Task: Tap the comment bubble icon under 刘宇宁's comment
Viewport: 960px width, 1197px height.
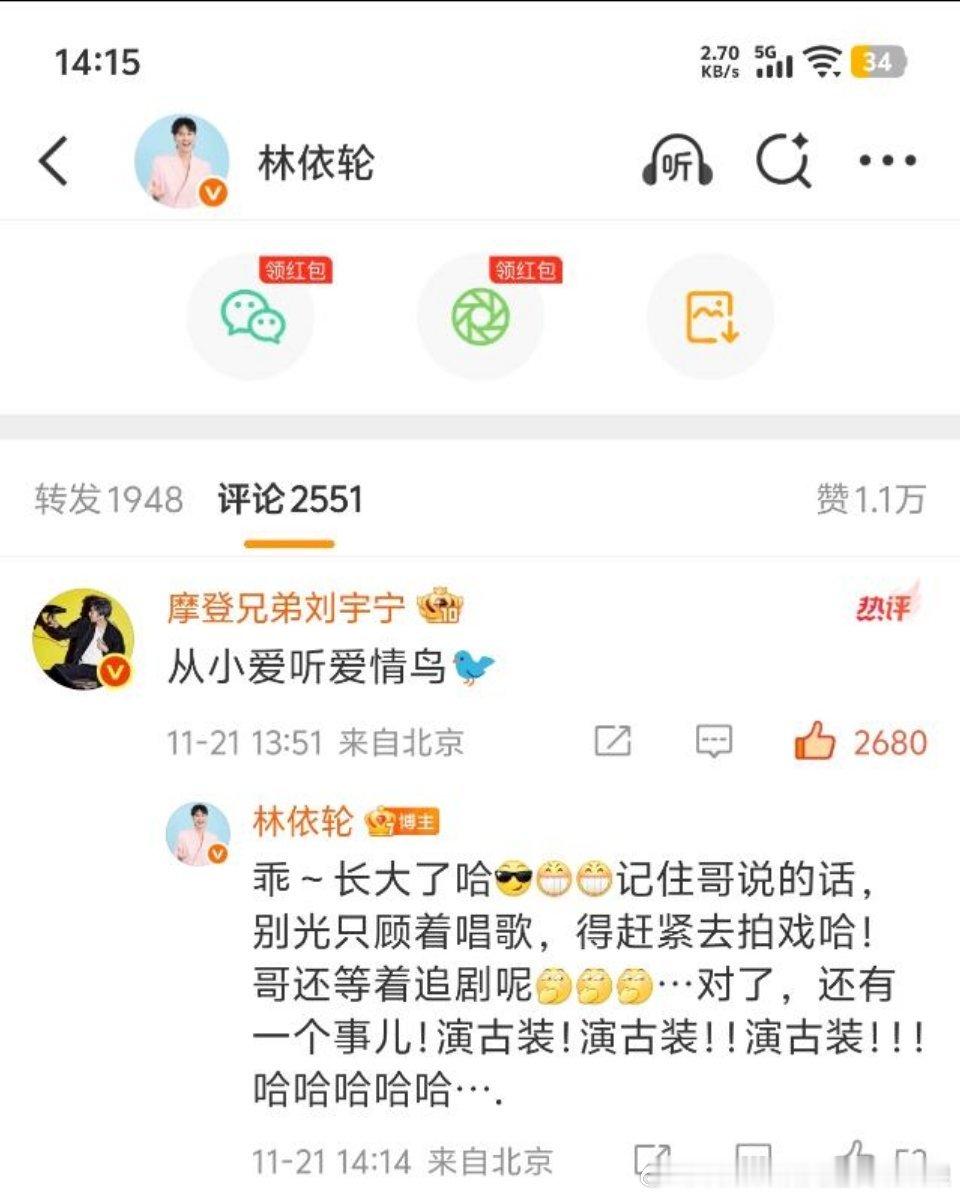Action: [x=714, y=740]
